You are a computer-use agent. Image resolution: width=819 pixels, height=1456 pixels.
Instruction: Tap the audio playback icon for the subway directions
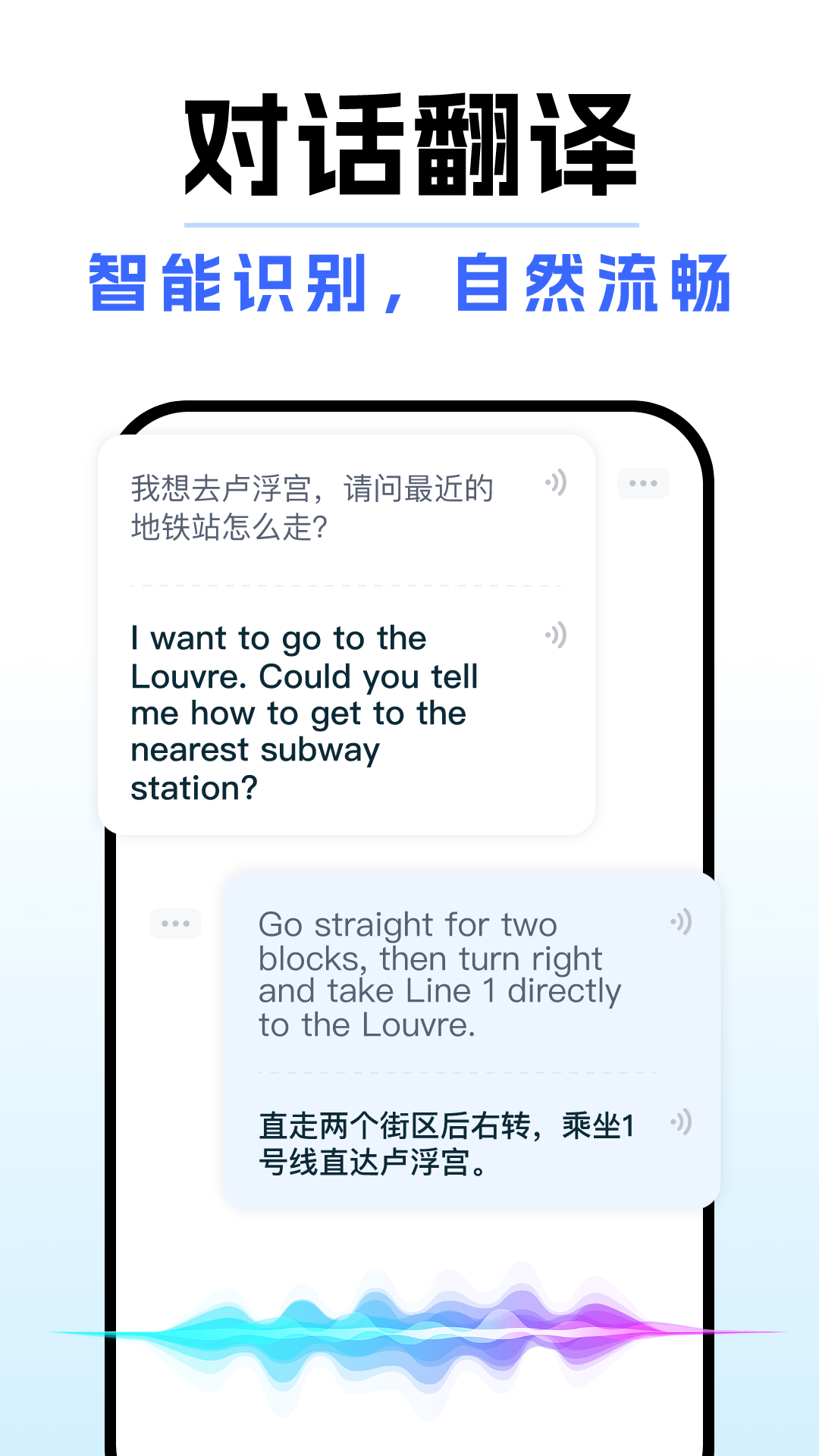click(x=681, y=921)
